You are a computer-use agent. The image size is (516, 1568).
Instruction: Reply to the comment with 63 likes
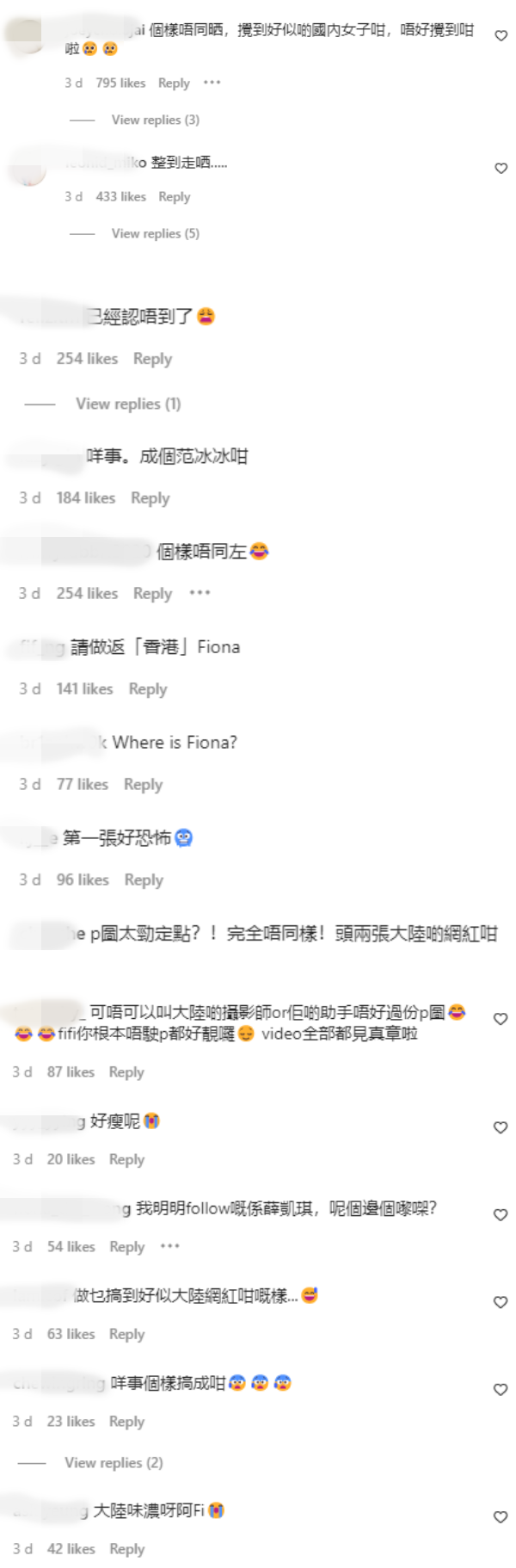126,1334
